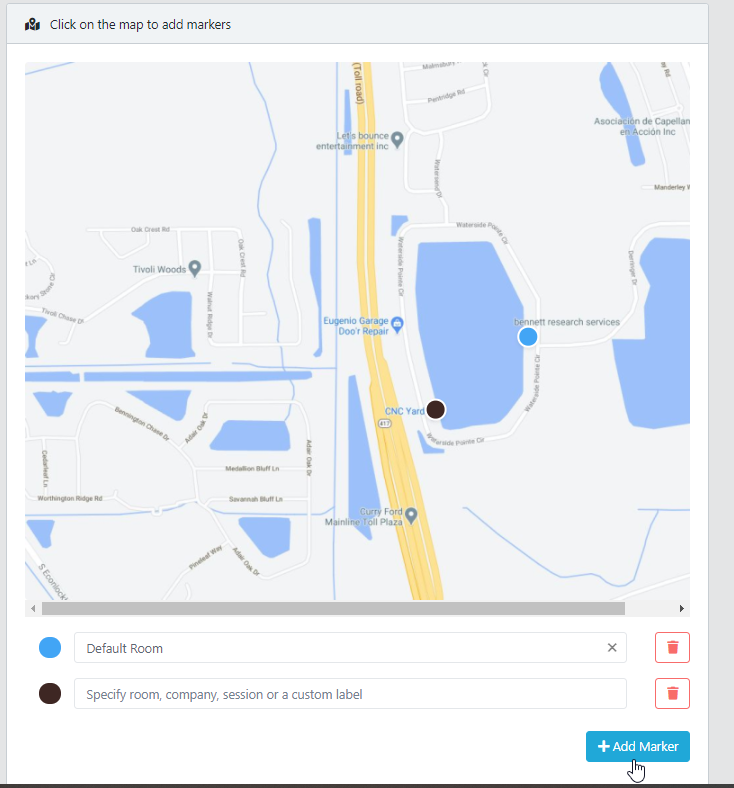The height and width of the screenshot is (788, 734).
Task: Delete the Default Room marker
Action: point(672,648)
